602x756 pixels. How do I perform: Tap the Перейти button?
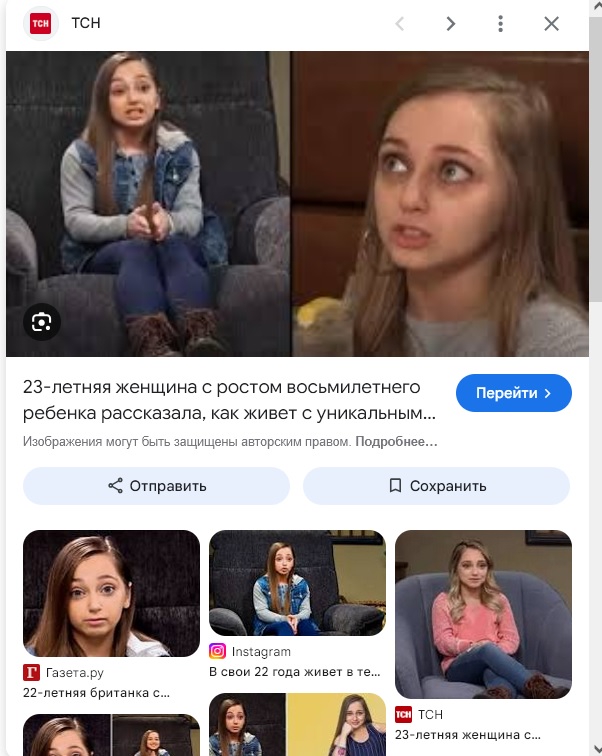[513, 393]
